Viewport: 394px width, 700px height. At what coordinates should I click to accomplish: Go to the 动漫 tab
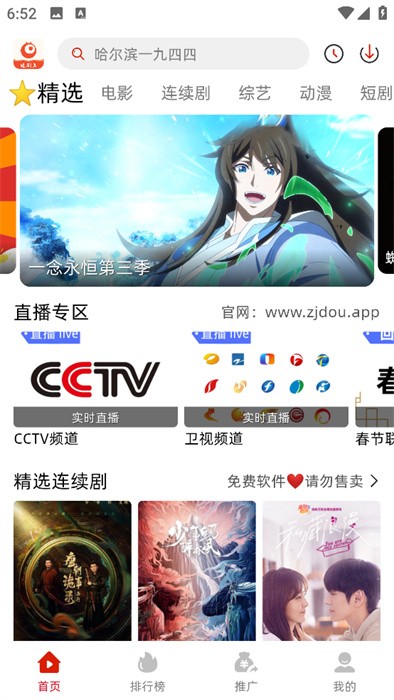point(315,93)
